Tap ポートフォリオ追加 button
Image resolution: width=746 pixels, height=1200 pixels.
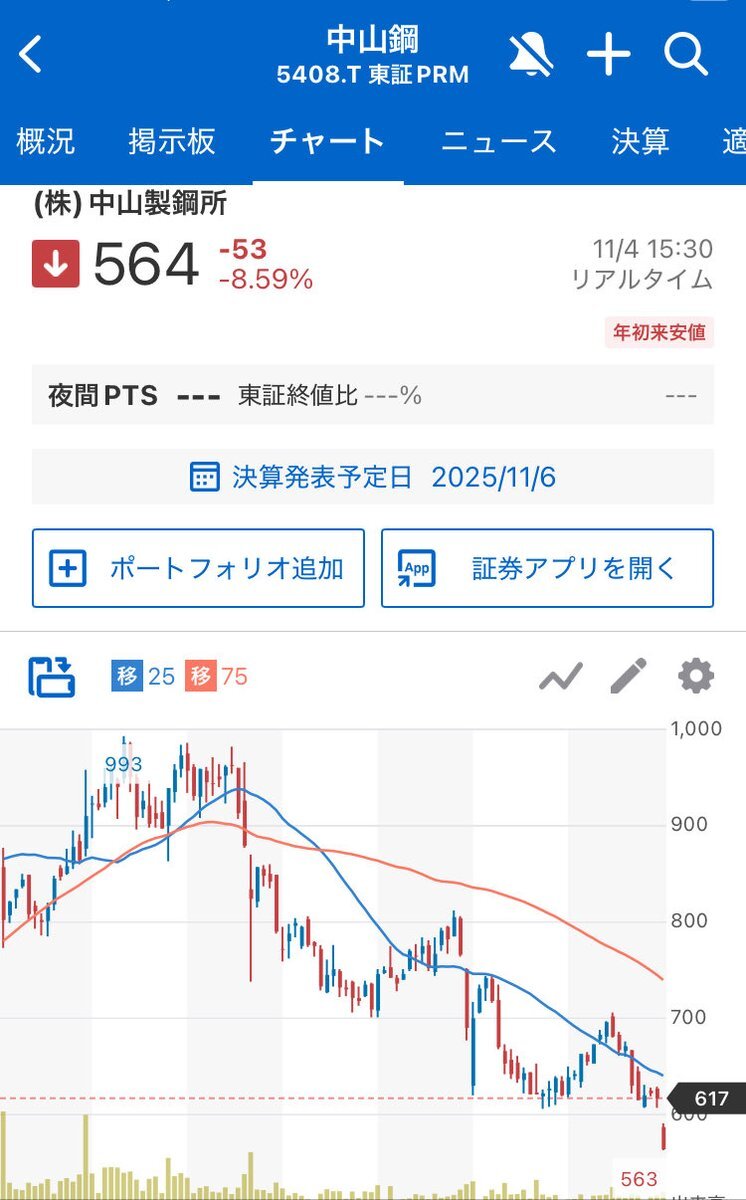click(x=198, y=568)
